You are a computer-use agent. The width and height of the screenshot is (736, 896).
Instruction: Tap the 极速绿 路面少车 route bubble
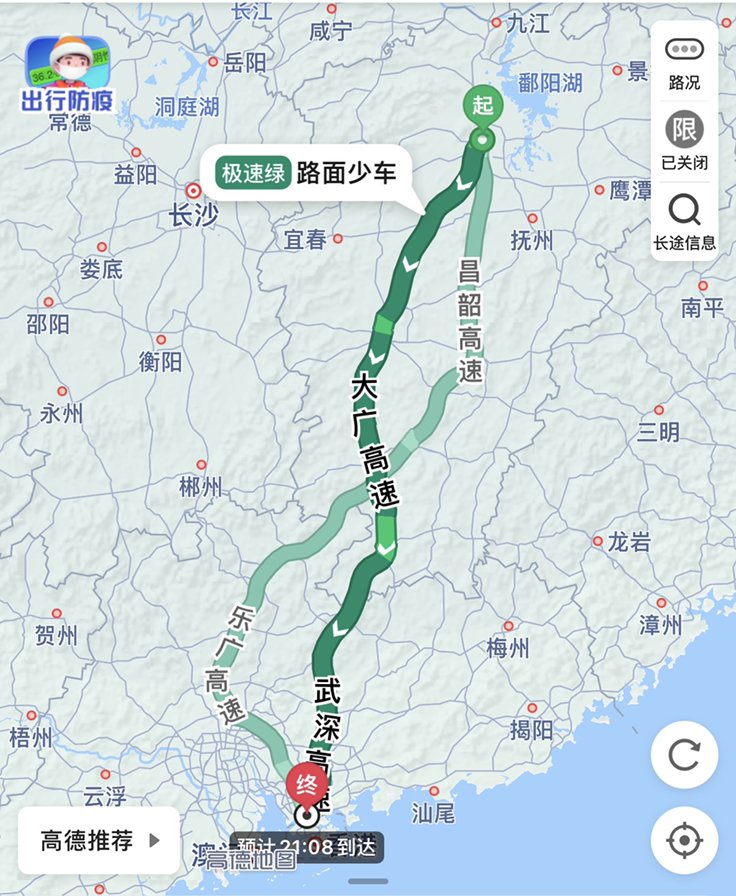point(310,173)
